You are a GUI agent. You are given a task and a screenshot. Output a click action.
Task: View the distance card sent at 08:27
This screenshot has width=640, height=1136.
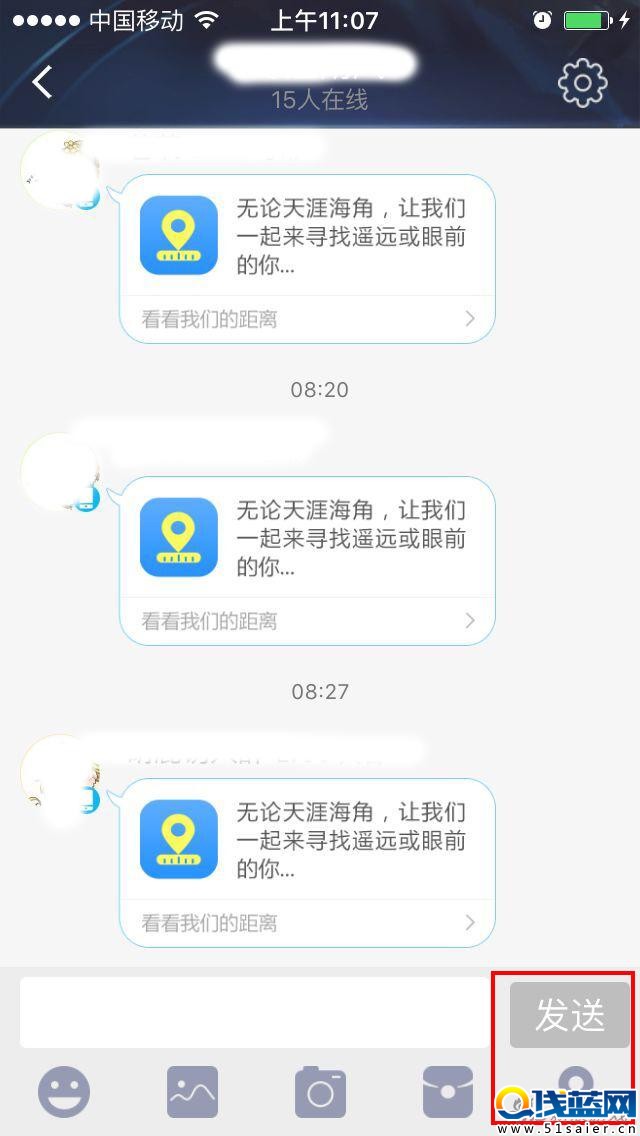point(307,862)
